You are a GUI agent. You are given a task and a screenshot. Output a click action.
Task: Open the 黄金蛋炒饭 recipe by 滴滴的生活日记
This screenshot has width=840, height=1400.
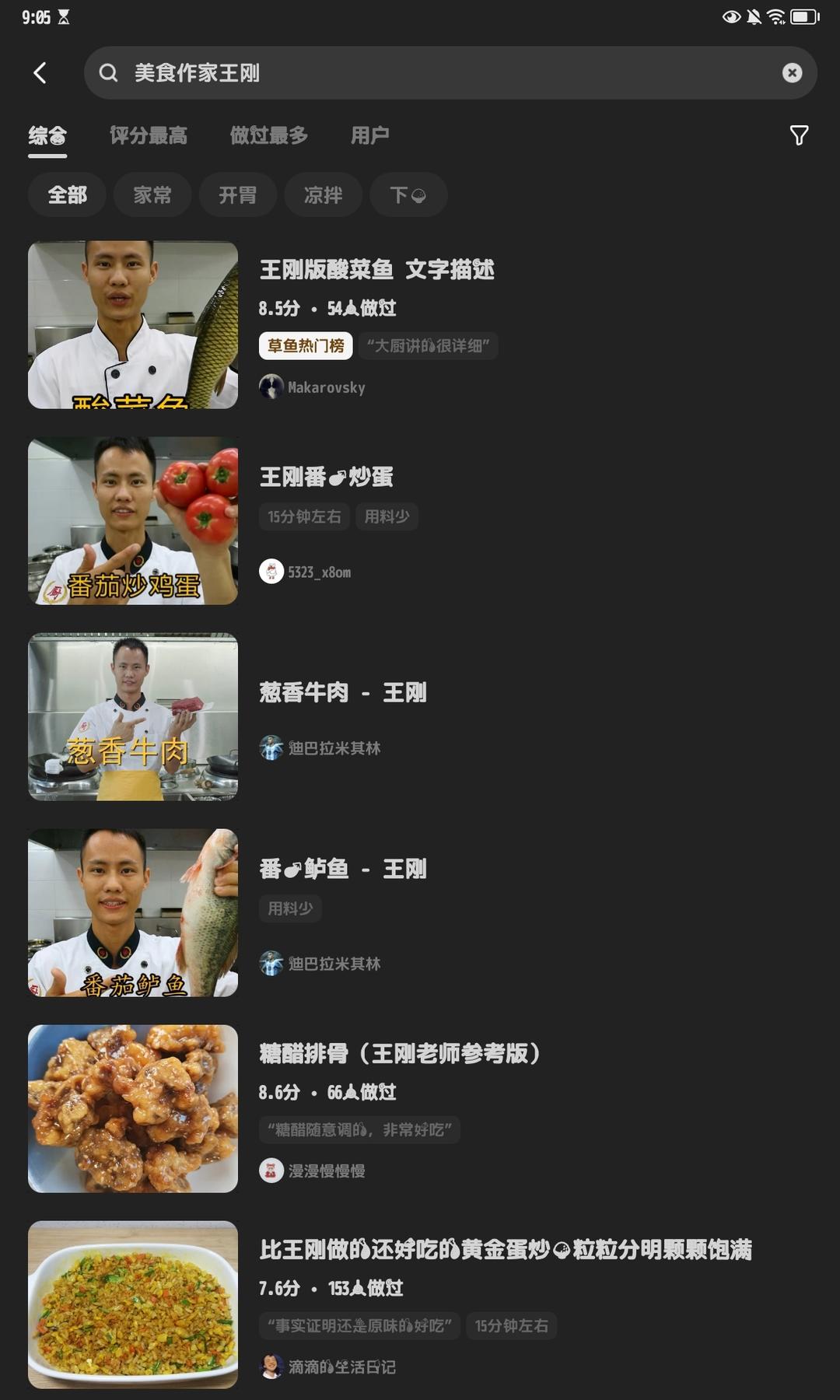pos(506,1250)
